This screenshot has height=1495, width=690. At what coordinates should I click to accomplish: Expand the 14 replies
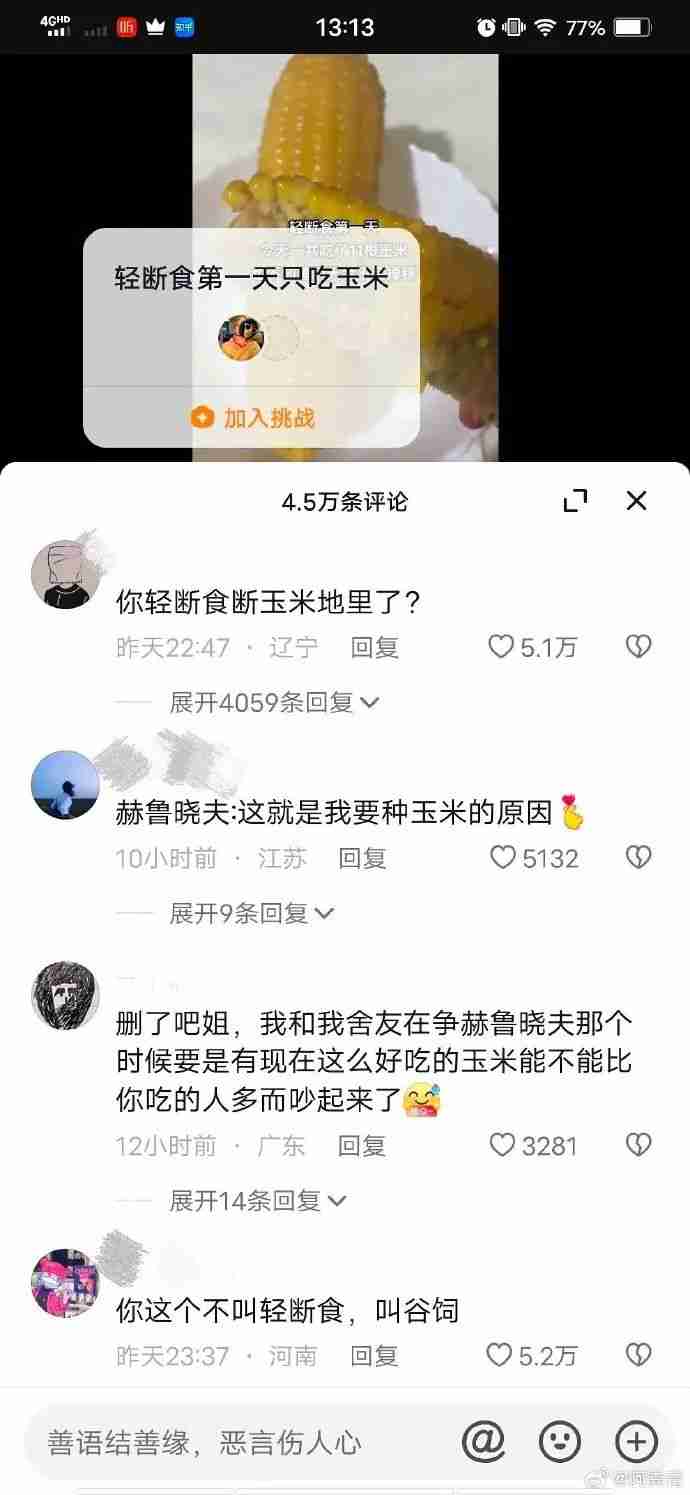pos(256,1200)
